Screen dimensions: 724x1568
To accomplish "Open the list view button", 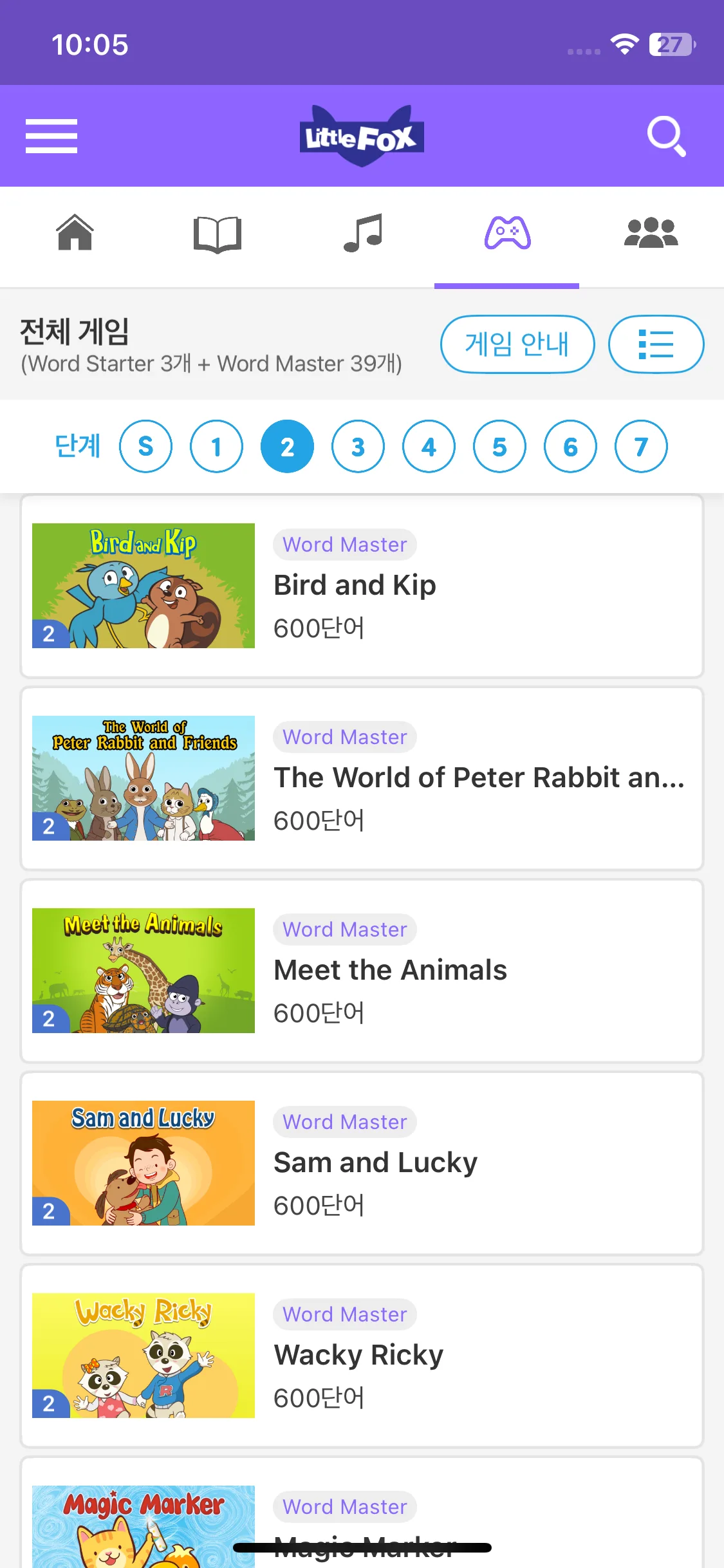I will click(656, 344).
